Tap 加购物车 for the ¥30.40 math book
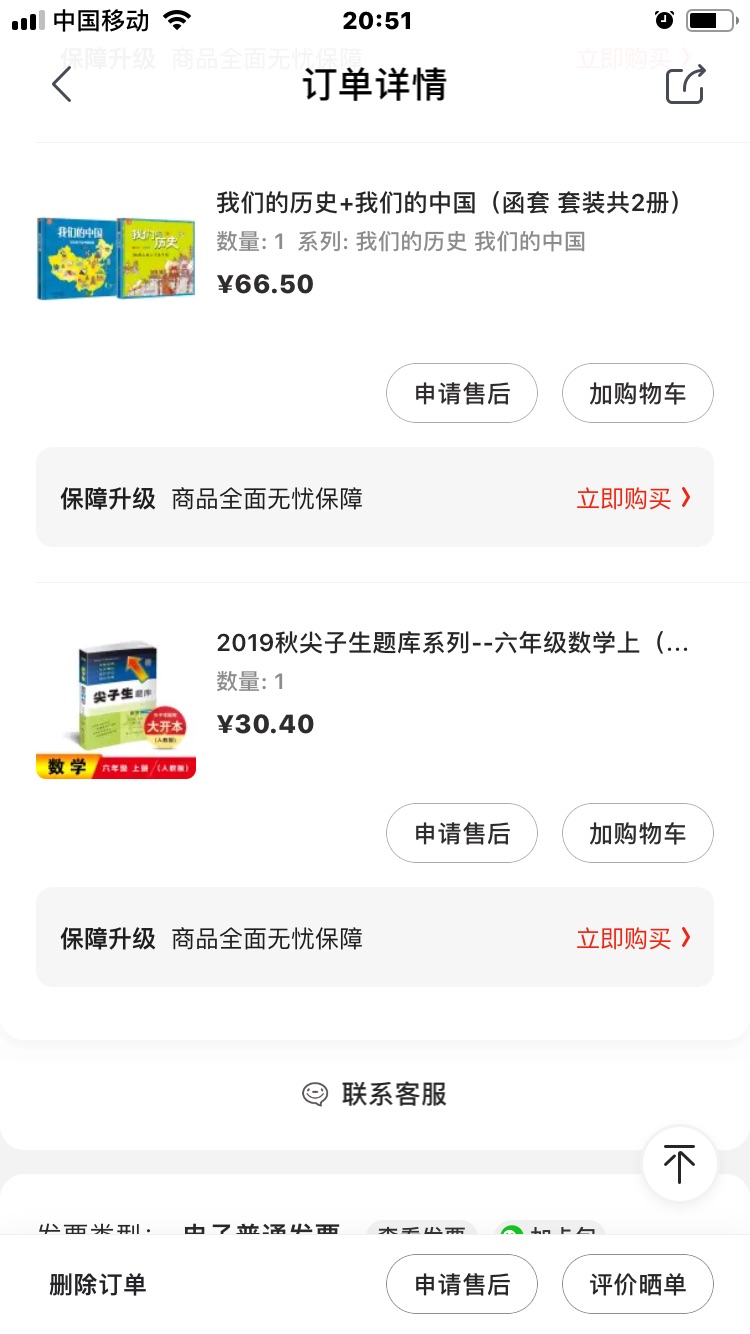This screenshot has height=1334, width=750. coord(637,834)
